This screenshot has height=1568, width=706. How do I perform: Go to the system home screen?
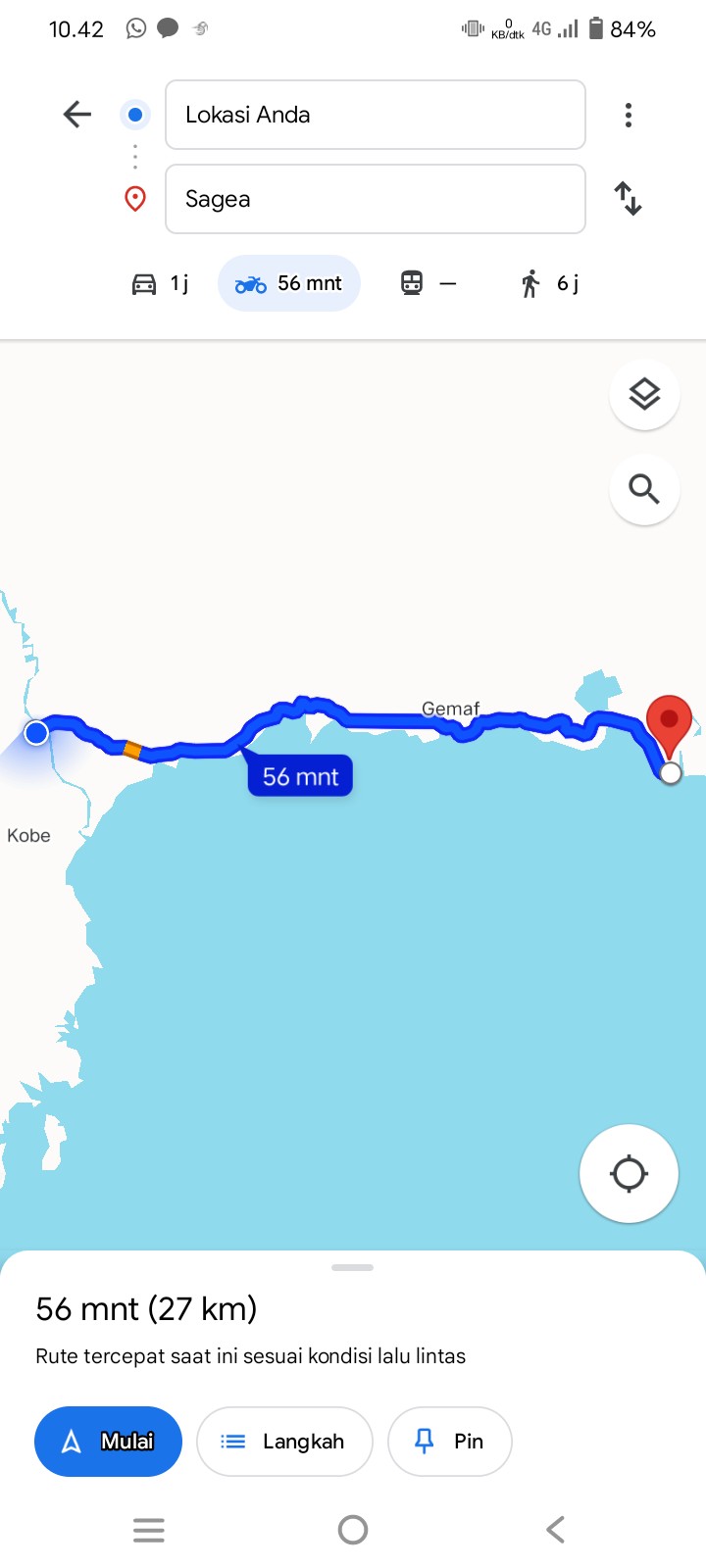click(x=353, y=1530)
